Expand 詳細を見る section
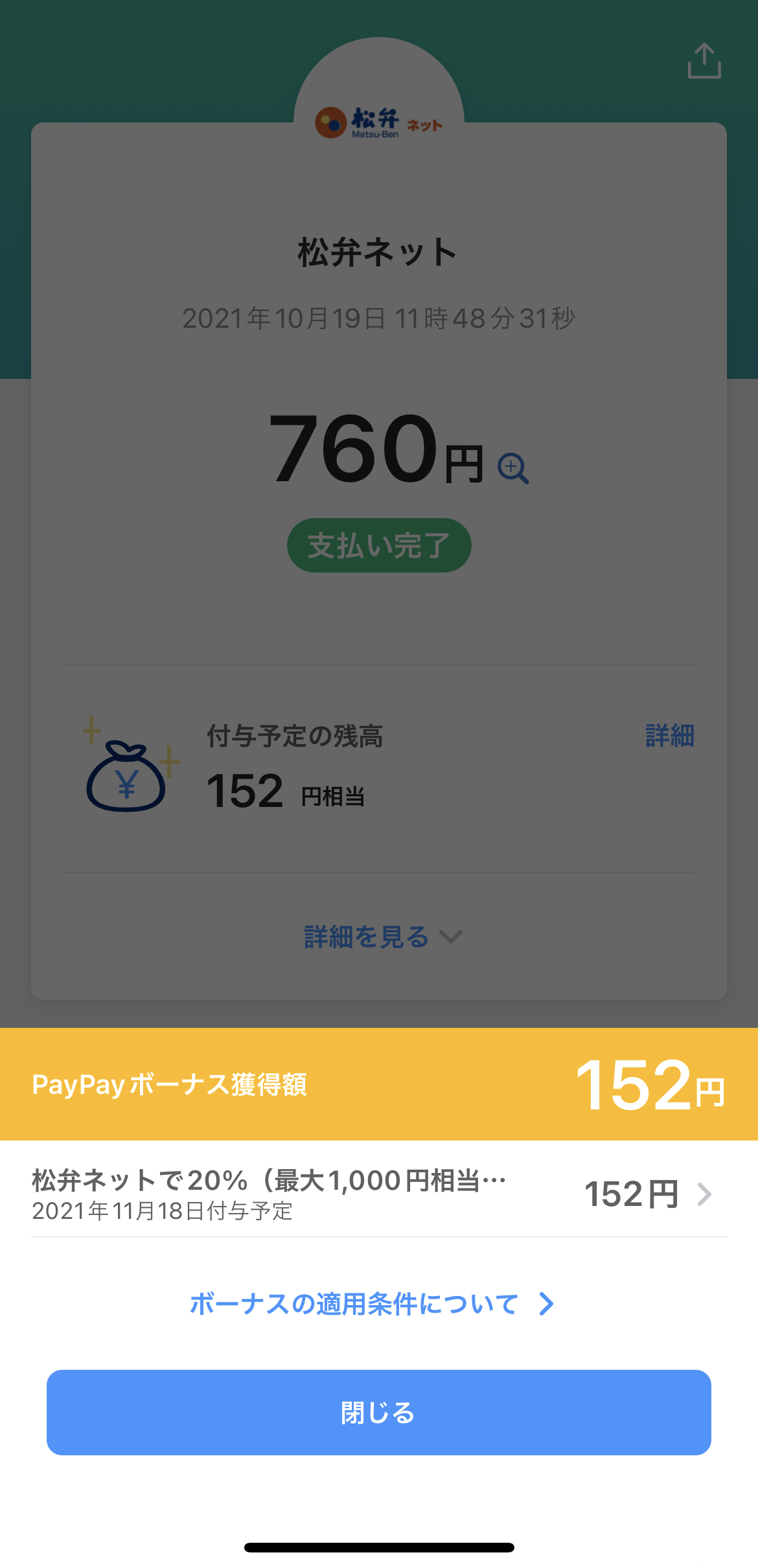Image resolution: width=758 pixels, height=1568 pixels. click(x=382, y=937)
